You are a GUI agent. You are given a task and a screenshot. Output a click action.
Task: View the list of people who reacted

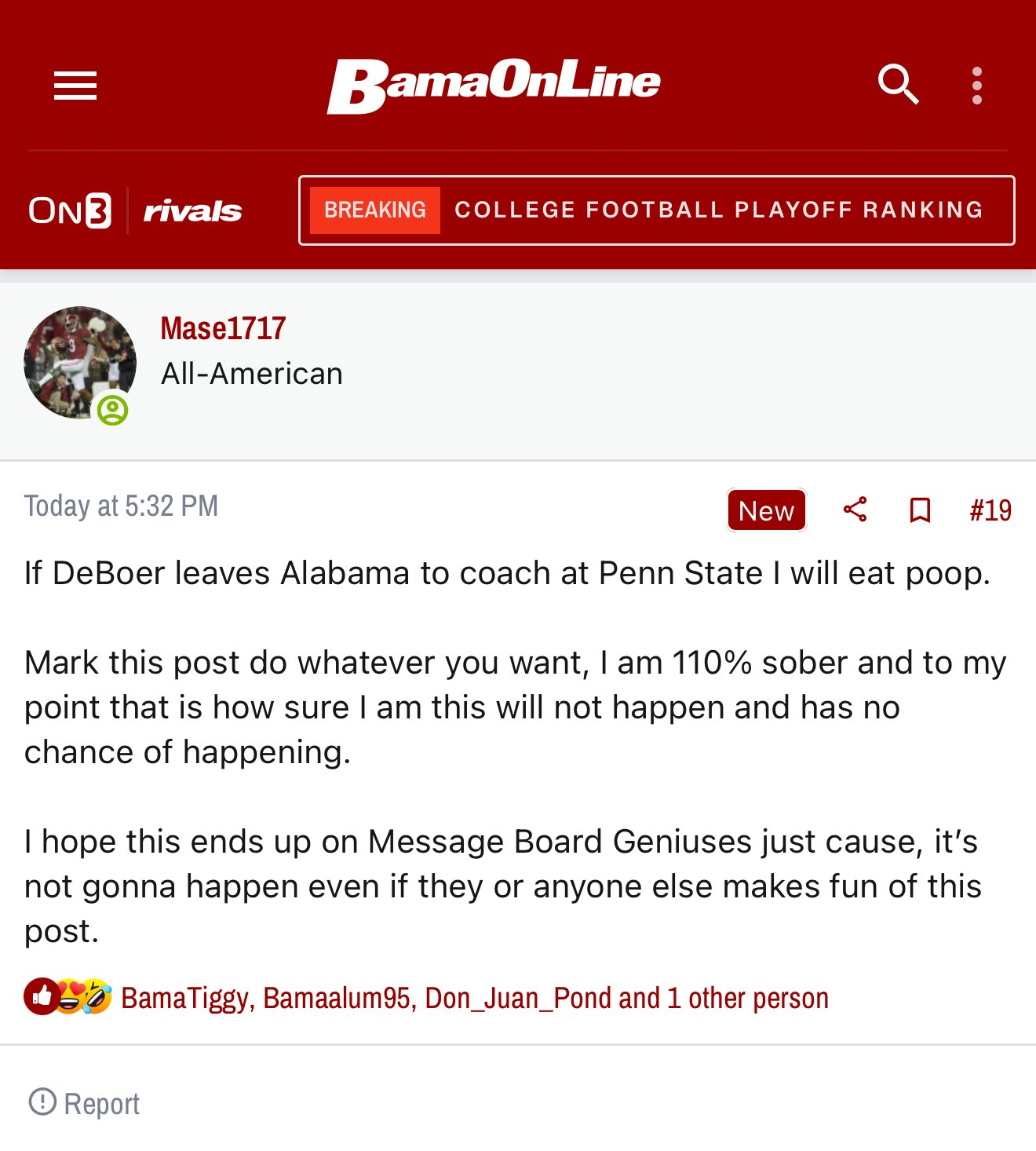click(x=474, y=998)
